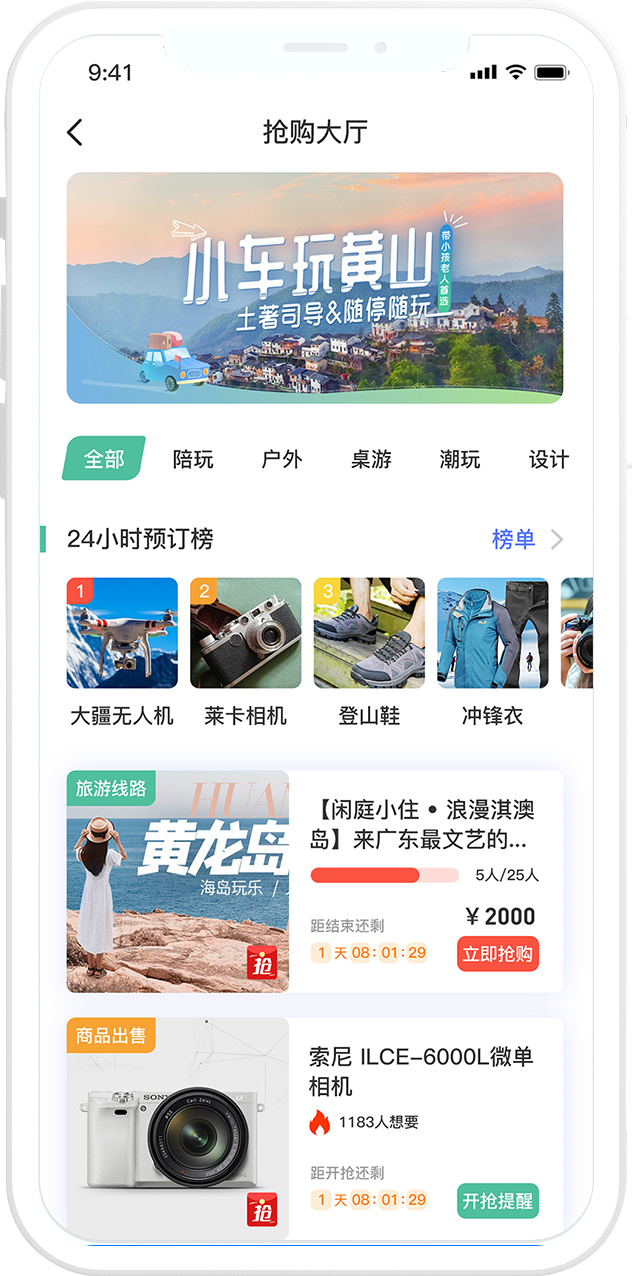Switch to the 潮玩 tab
The width and height of the screenshot is (632, 1276).
coord(459,460)
